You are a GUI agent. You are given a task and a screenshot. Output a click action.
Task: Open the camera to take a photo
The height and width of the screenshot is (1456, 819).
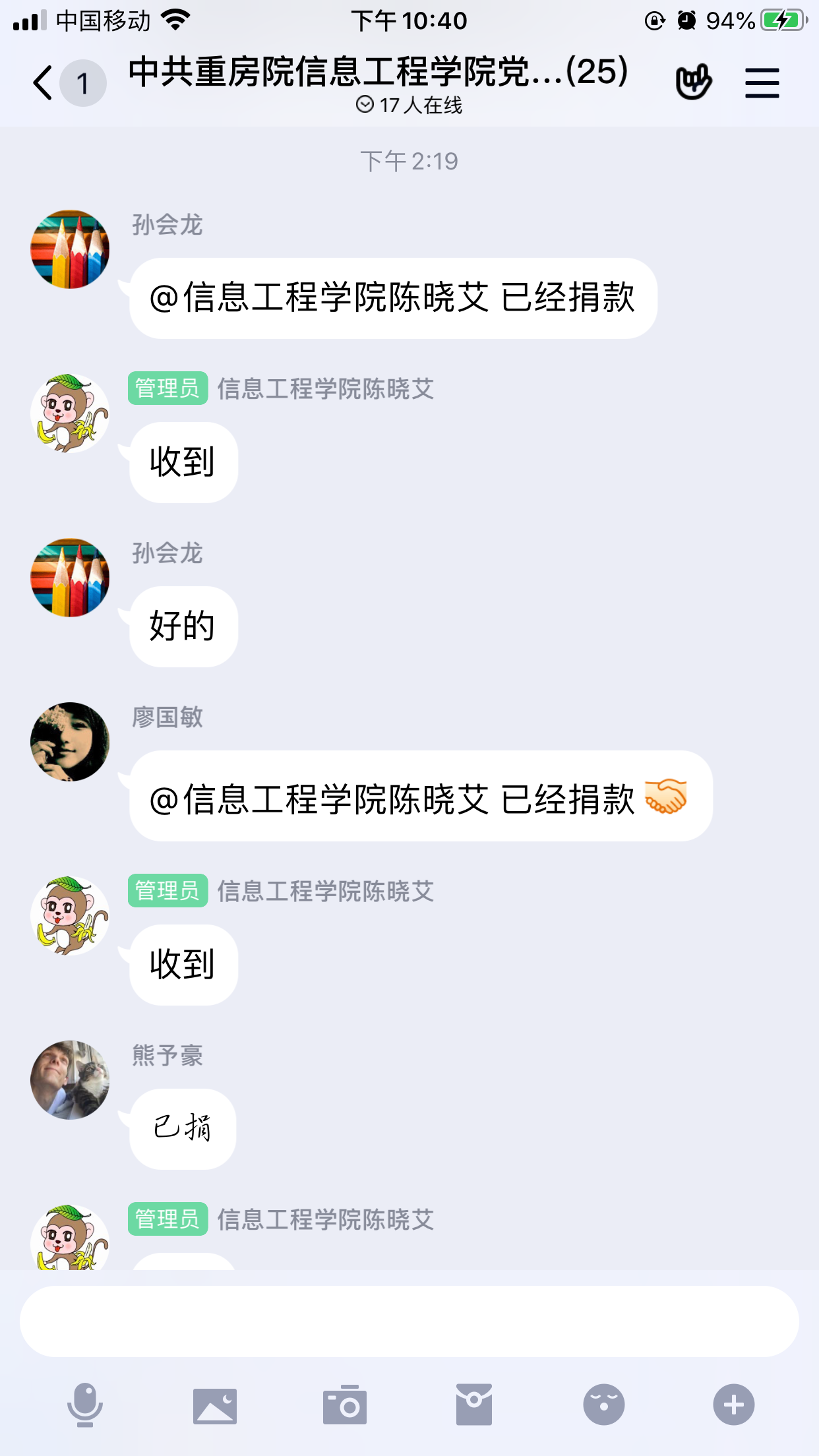(344, 1405)
